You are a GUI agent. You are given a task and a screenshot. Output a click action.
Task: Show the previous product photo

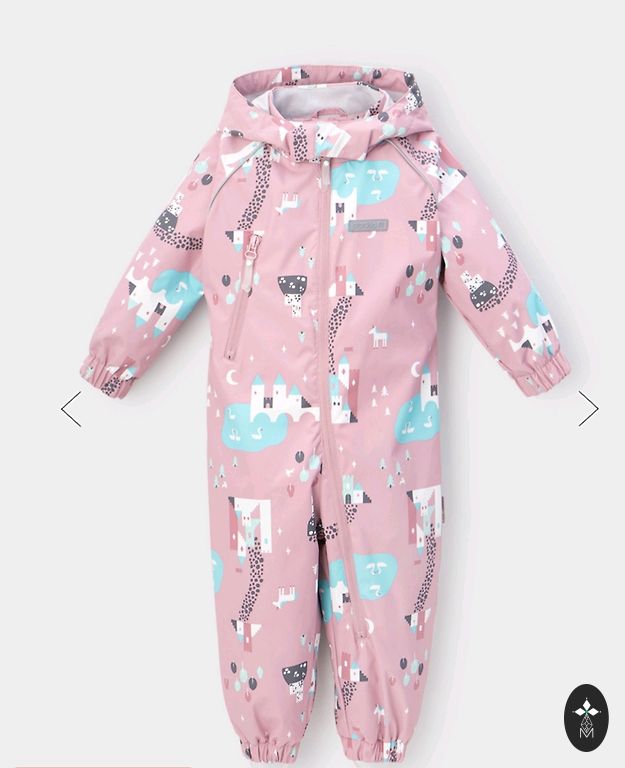click(71, 409)
